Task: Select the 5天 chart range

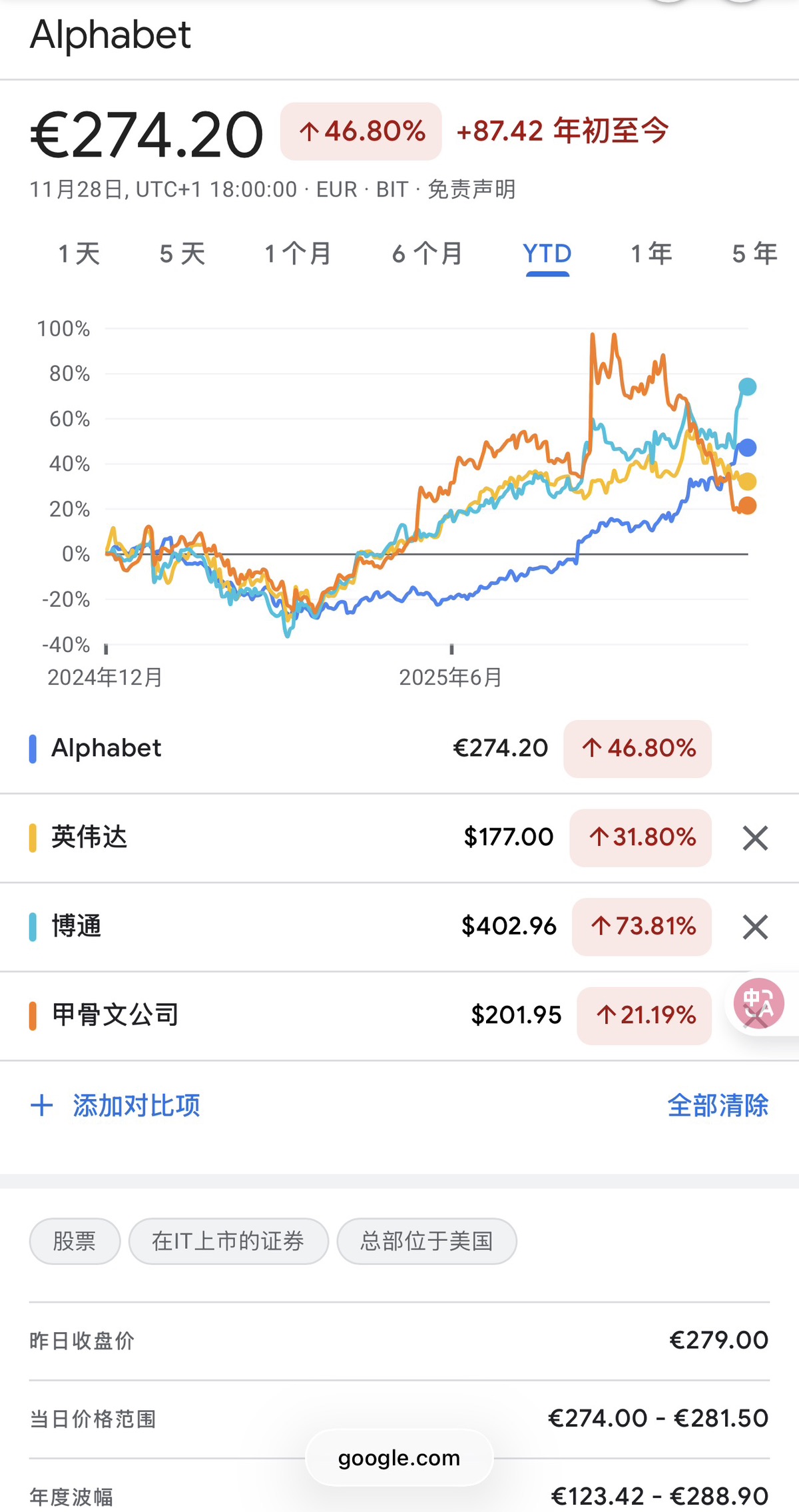Action: pyautogui.click(x=182, y=254)
